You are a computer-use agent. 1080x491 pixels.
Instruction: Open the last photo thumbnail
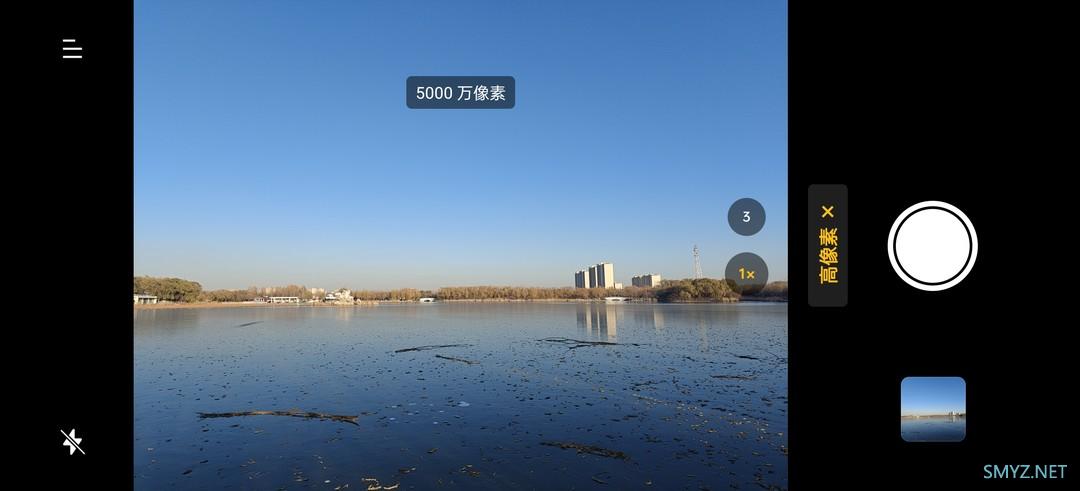click(932, 409)
